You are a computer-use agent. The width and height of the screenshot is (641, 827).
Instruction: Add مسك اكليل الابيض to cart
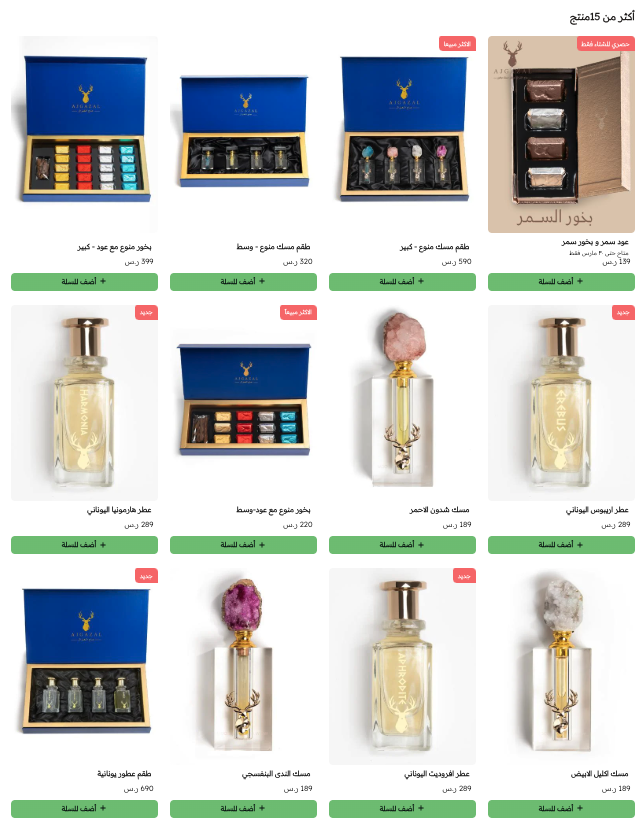[x=561, y=809]
